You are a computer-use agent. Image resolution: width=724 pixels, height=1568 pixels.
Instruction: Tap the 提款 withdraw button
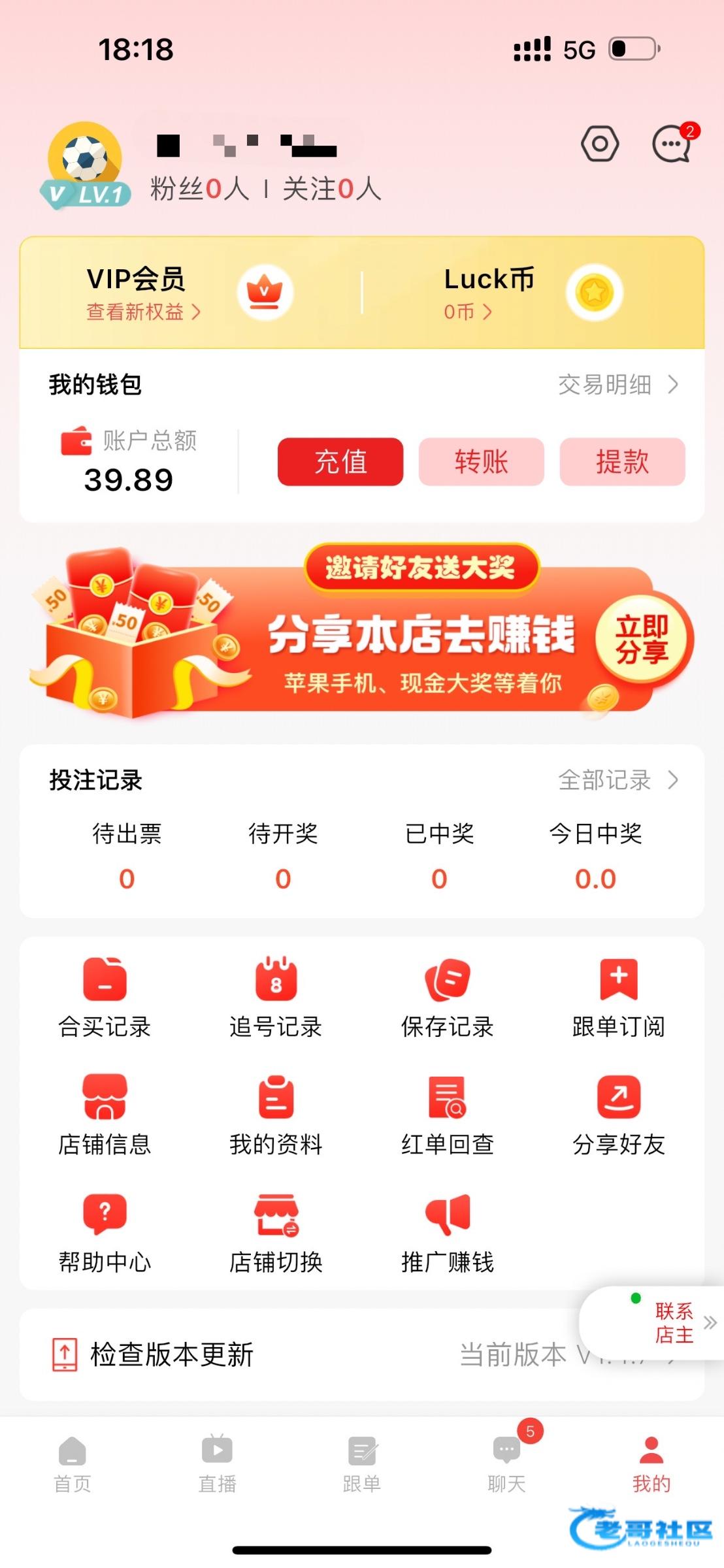pos(622,462)
